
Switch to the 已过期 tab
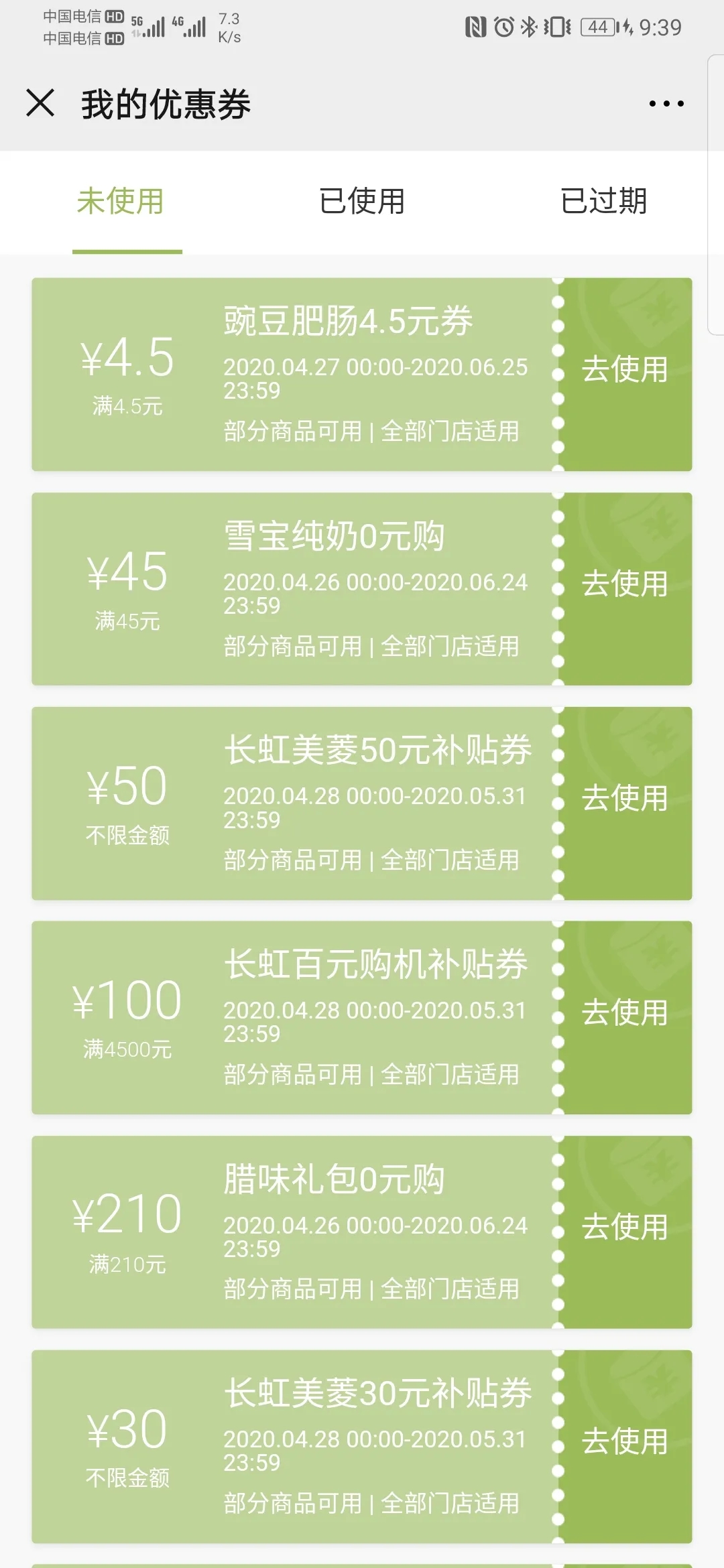(x=603, y=202)
